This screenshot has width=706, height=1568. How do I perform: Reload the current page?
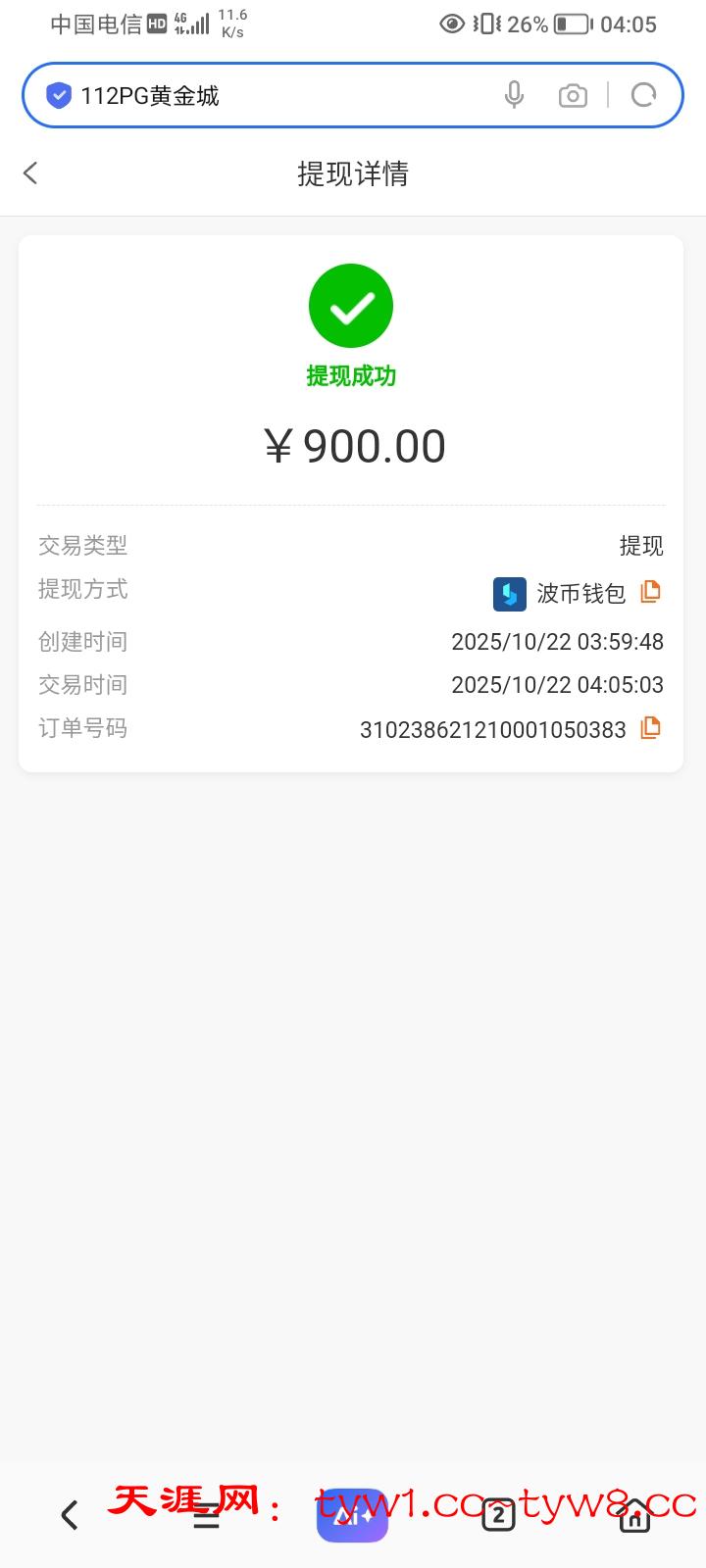(x=644, y=95)
